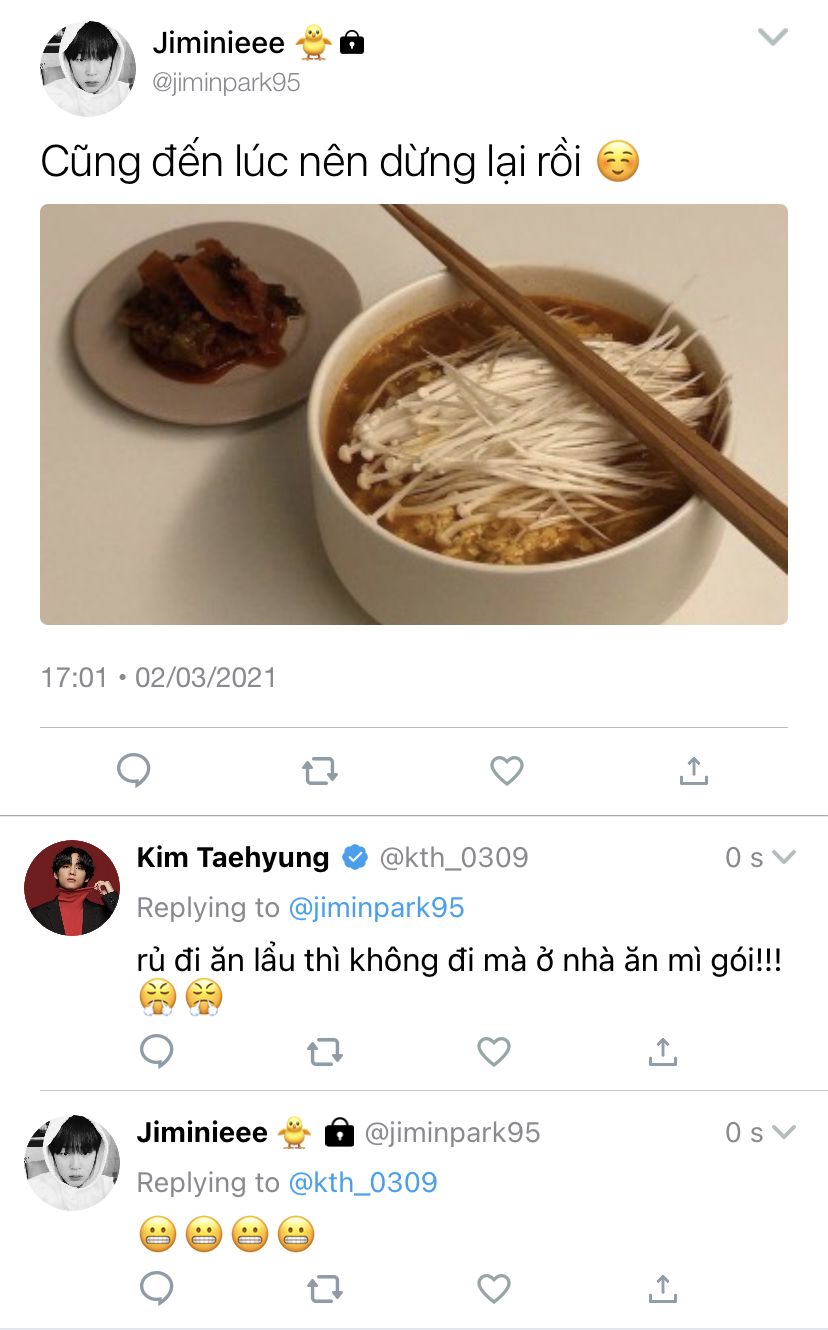
Task: Reply to Kim Taehyung's comment
Action: pyautogui.click(x=156, y=1052)
